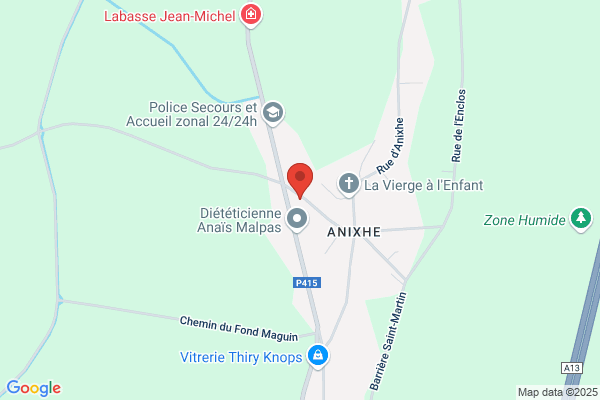Tap the red location pin
600x400 pixels.
300,181
